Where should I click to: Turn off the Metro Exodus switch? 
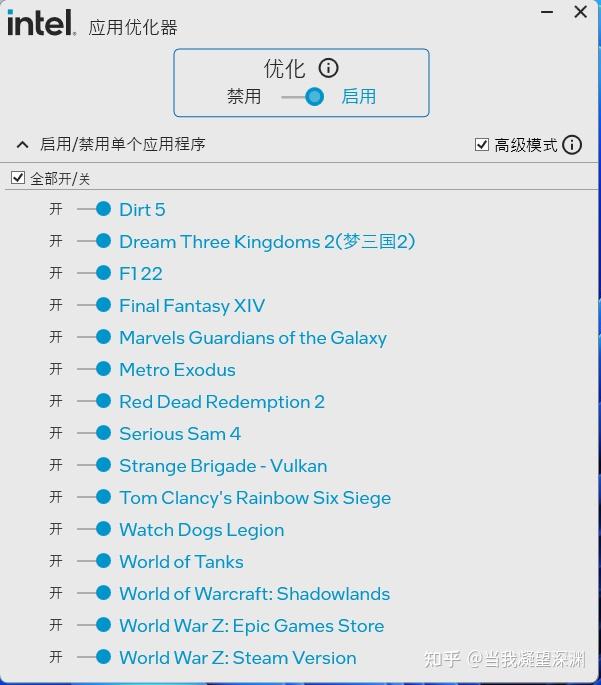pos(95,369)
